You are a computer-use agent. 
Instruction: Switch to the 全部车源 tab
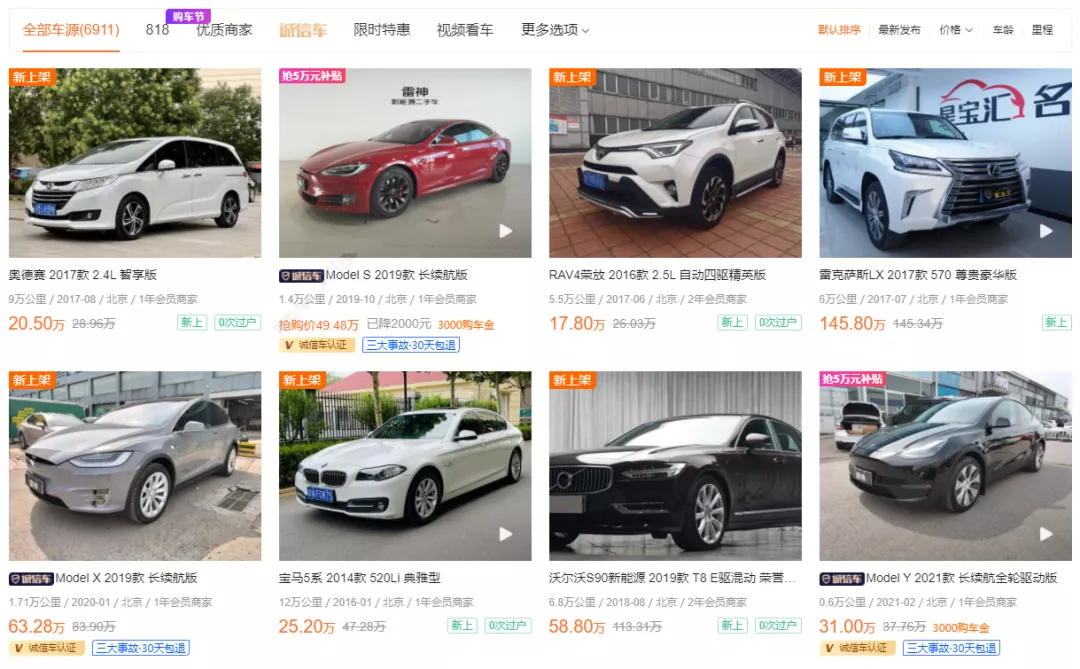click(x=70, y=30)
